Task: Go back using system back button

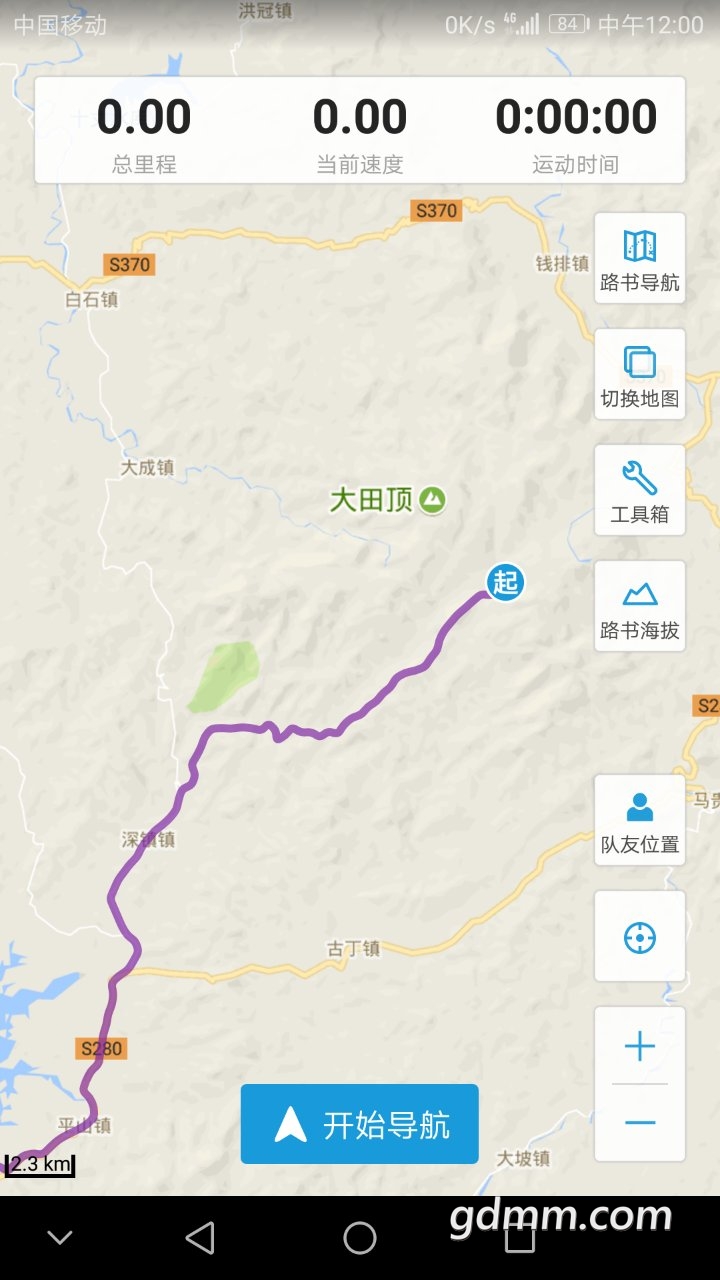Action: [200, 1238]
